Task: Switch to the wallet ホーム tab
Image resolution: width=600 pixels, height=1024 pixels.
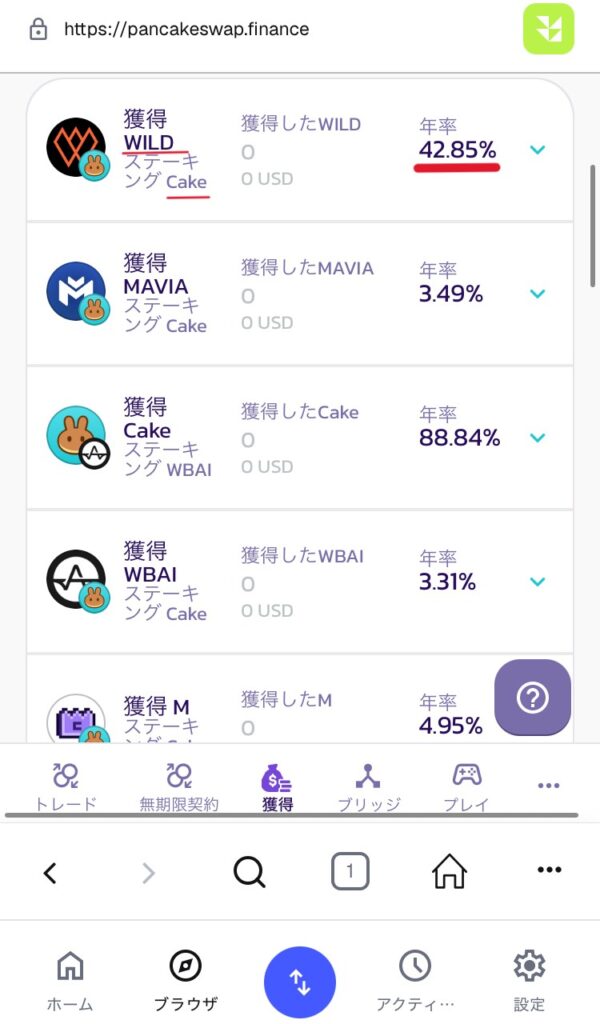Action: 70,978
